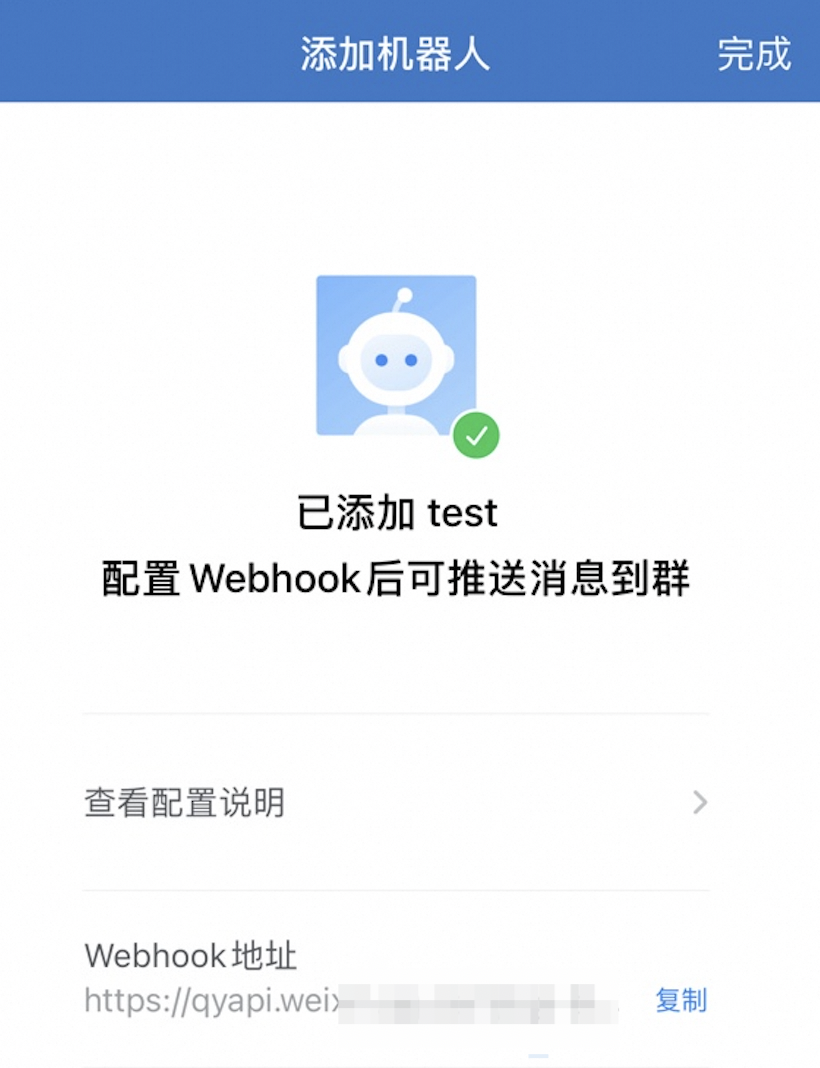
Task: Click the right-pointing chevron on the settings row
Action: pyautogui.click(x=703, y=802)
